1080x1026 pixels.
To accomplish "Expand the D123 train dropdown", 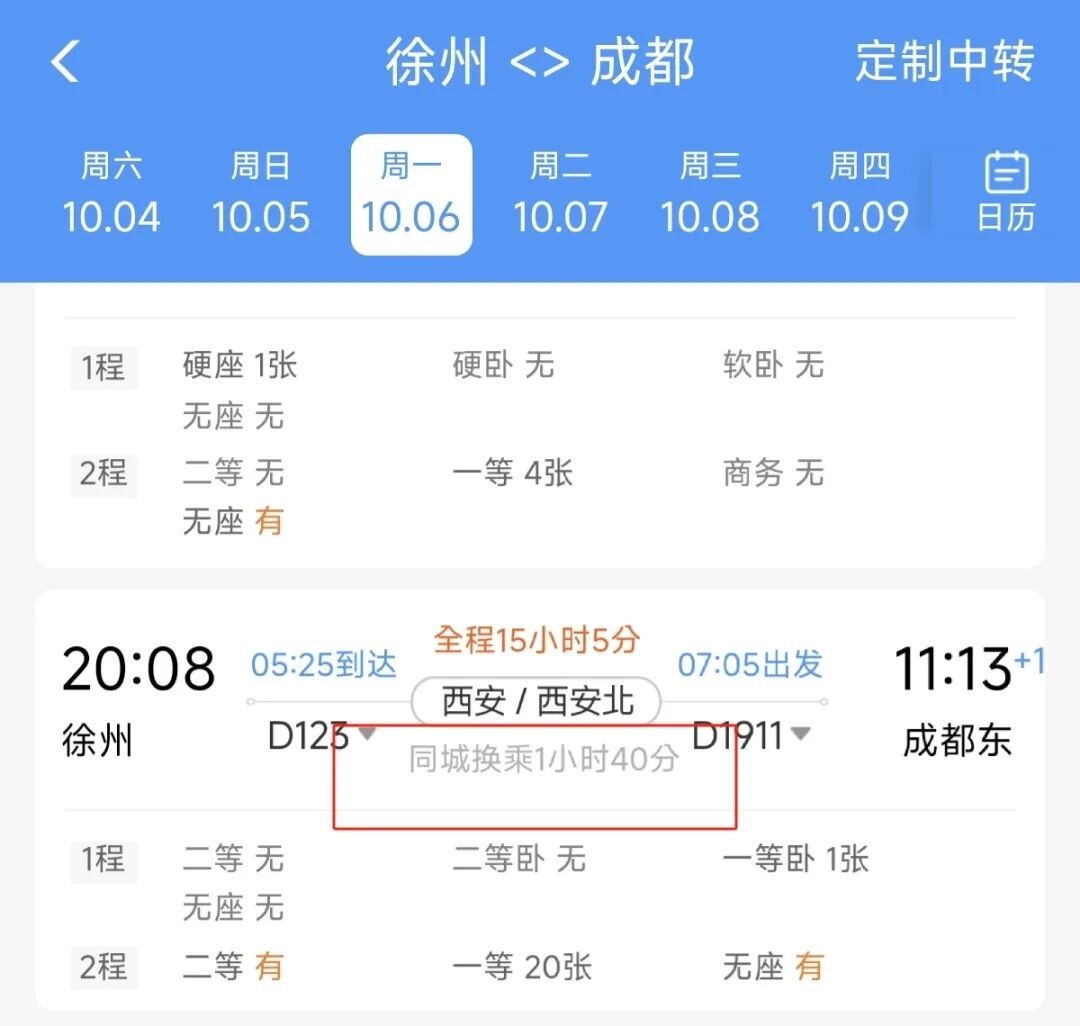I will click(x=322, y=735).
